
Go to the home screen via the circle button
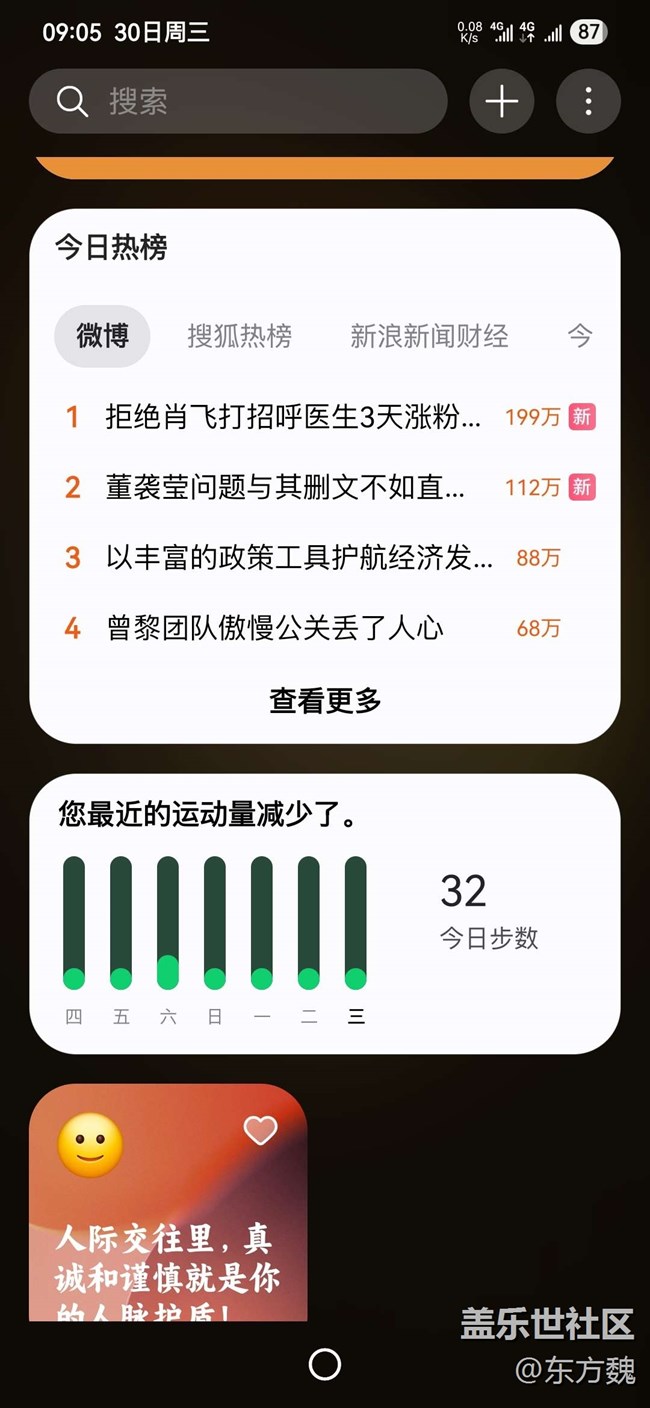(x=325, y=1364)
